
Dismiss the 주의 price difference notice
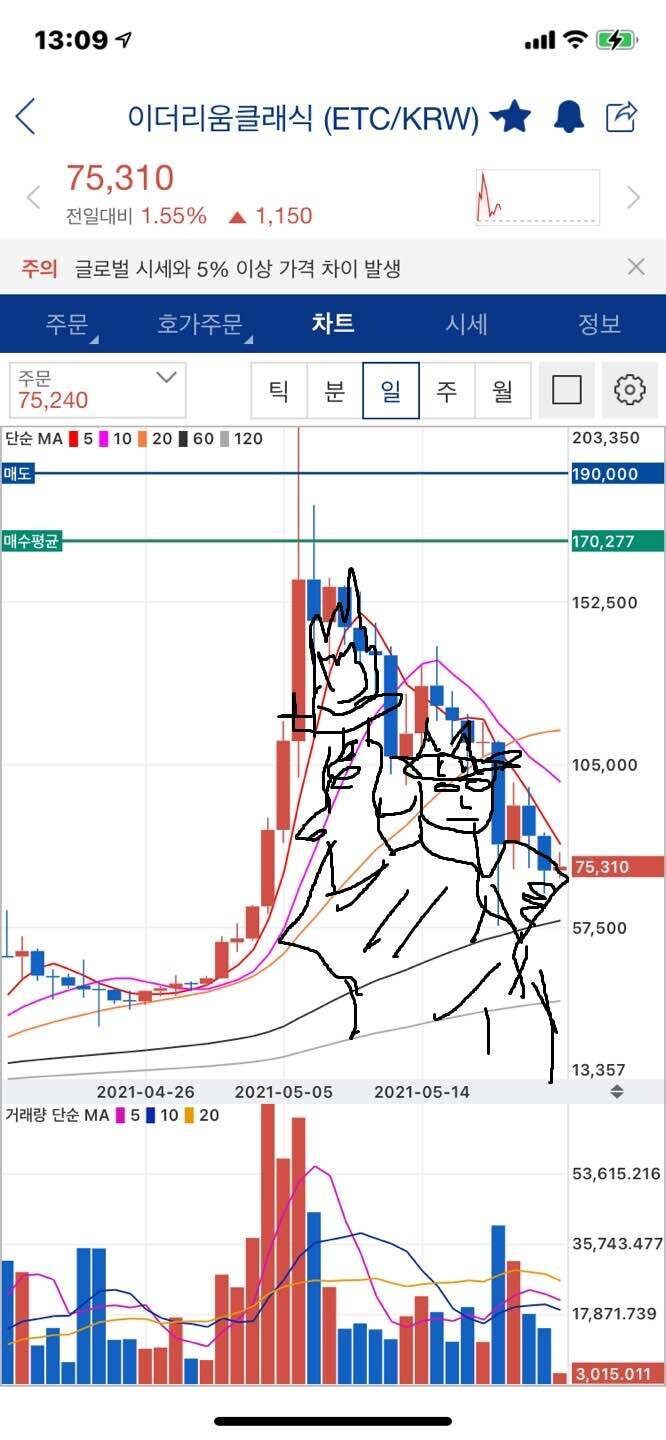(x=636, y=267)
